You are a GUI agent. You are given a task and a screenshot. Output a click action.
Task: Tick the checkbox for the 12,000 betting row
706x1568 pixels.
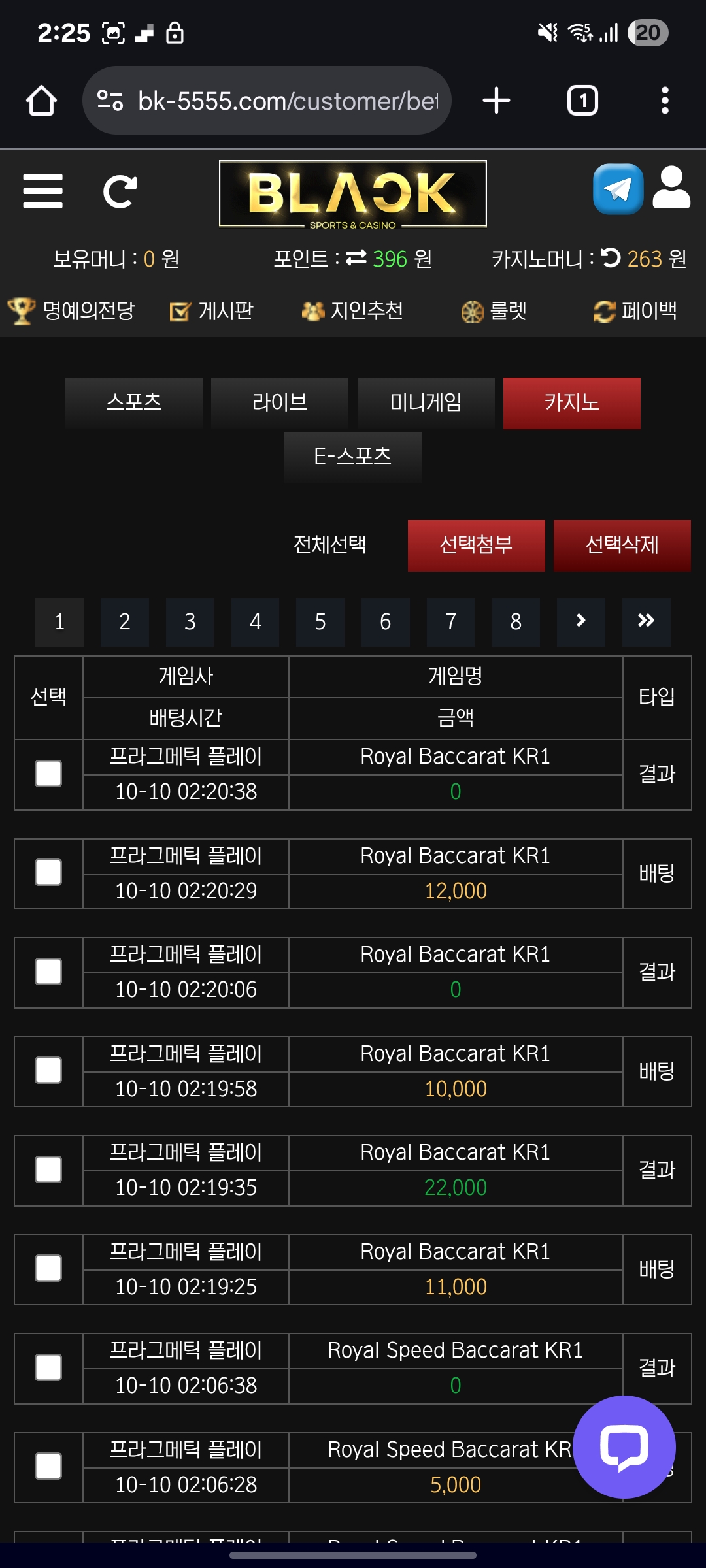click(x=48, y=873)
